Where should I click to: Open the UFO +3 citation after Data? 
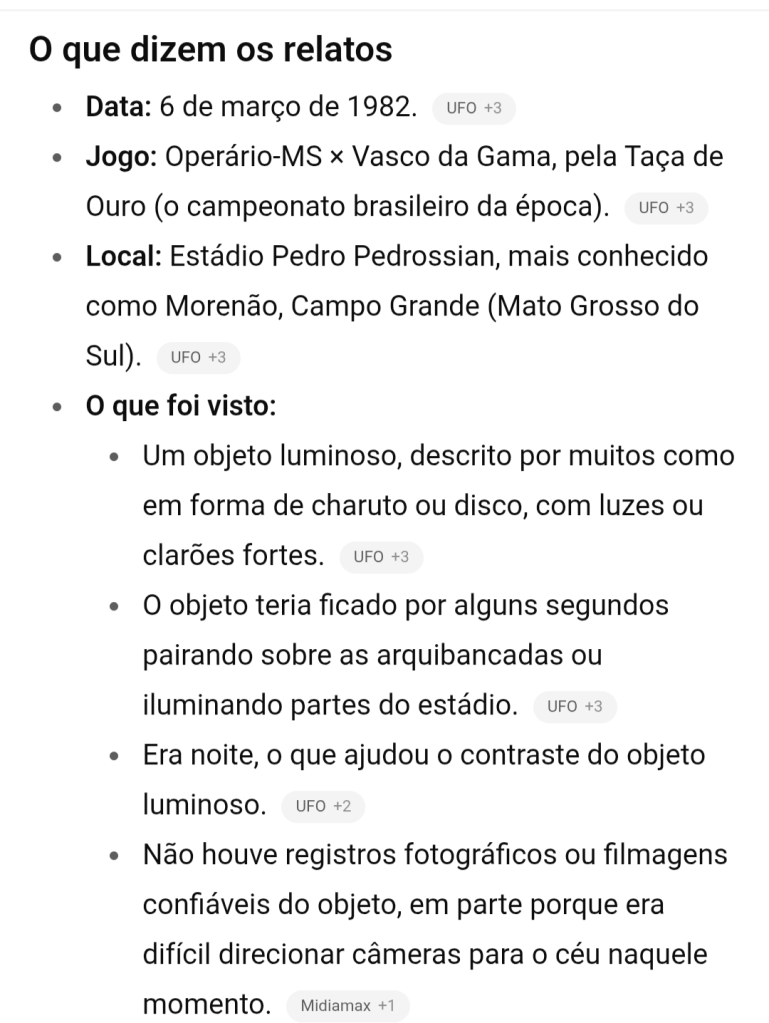click(x=474, y=108)
